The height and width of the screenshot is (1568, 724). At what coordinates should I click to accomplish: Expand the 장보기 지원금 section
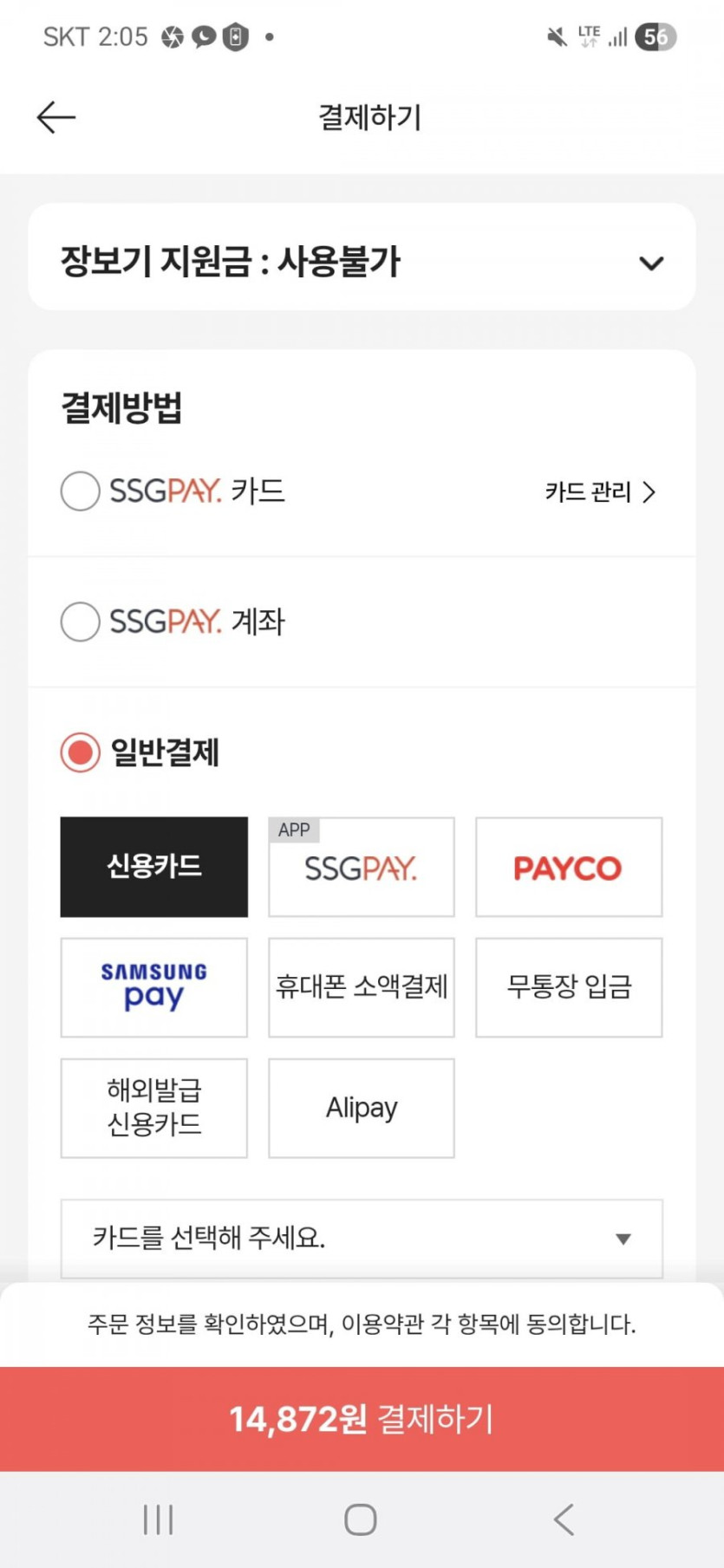coord(650,263)
